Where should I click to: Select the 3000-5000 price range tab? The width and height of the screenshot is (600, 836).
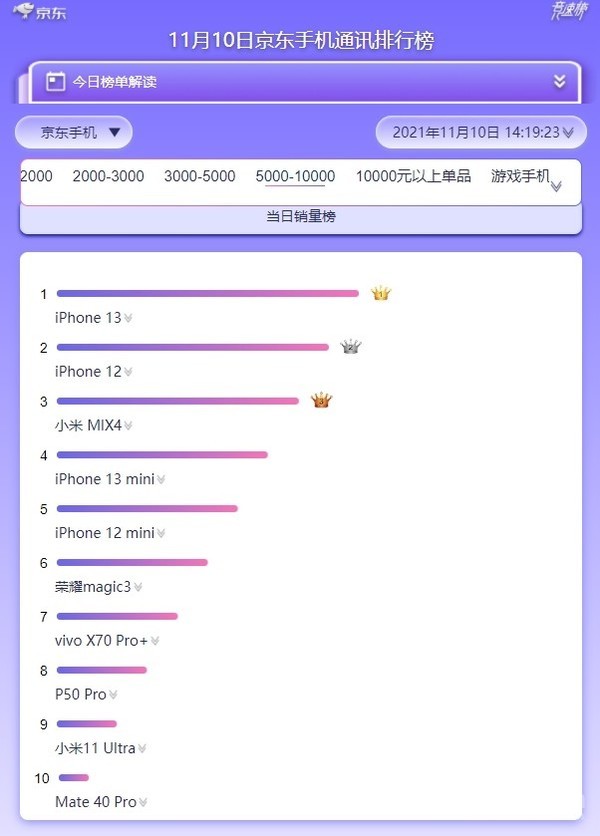[x=199, y=176]
